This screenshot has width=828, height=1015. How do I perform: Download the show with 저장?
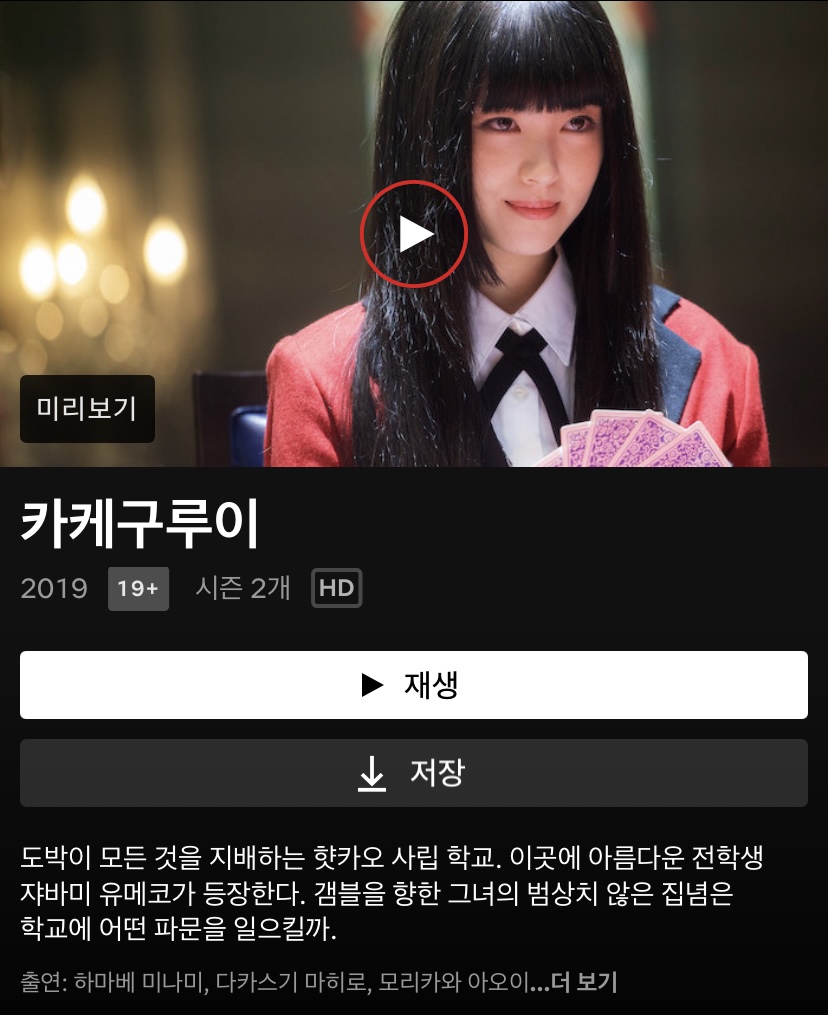[413, 773]
